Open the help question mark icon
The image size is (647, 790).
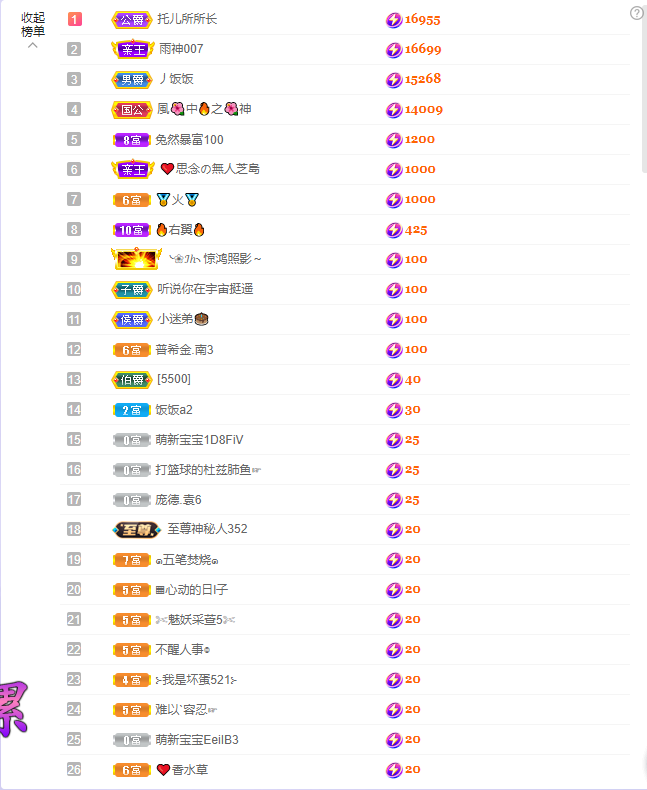[637, 13]
